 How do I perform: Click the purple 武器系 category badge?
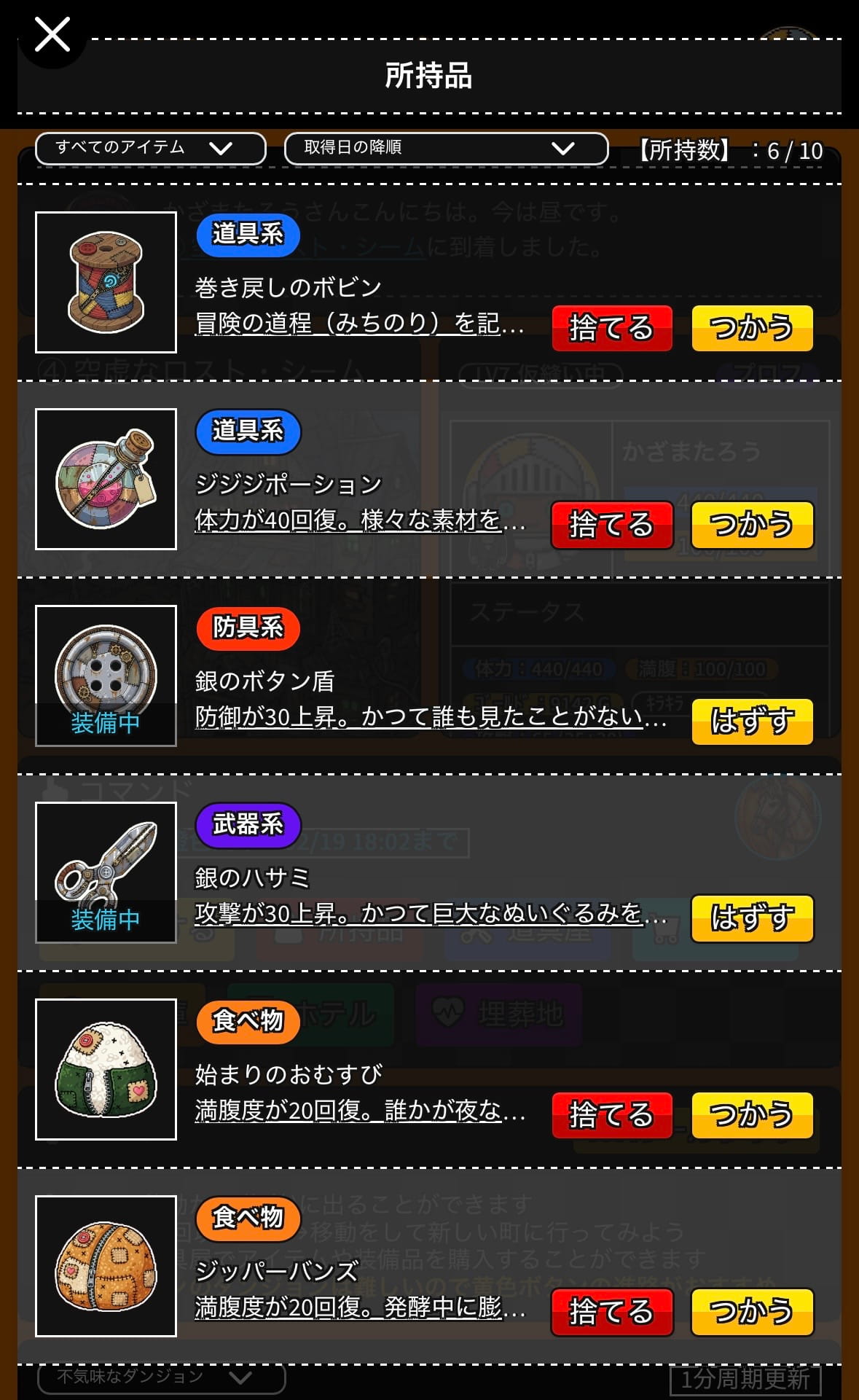click(247, 826)
